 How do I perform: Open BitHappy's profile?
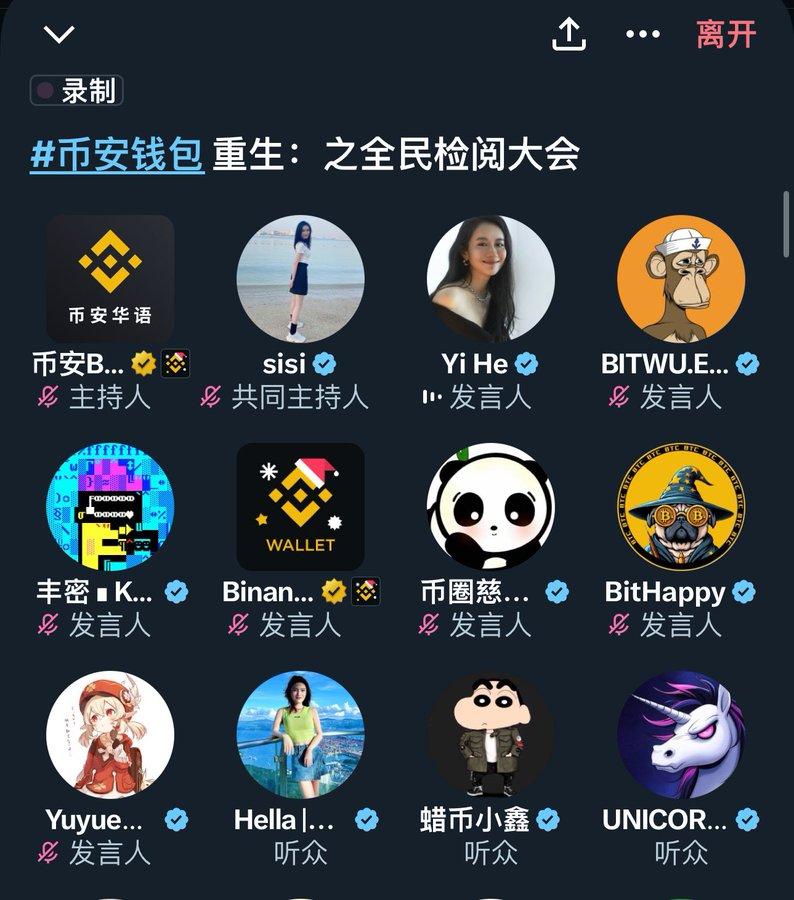(x=680, y=507)
